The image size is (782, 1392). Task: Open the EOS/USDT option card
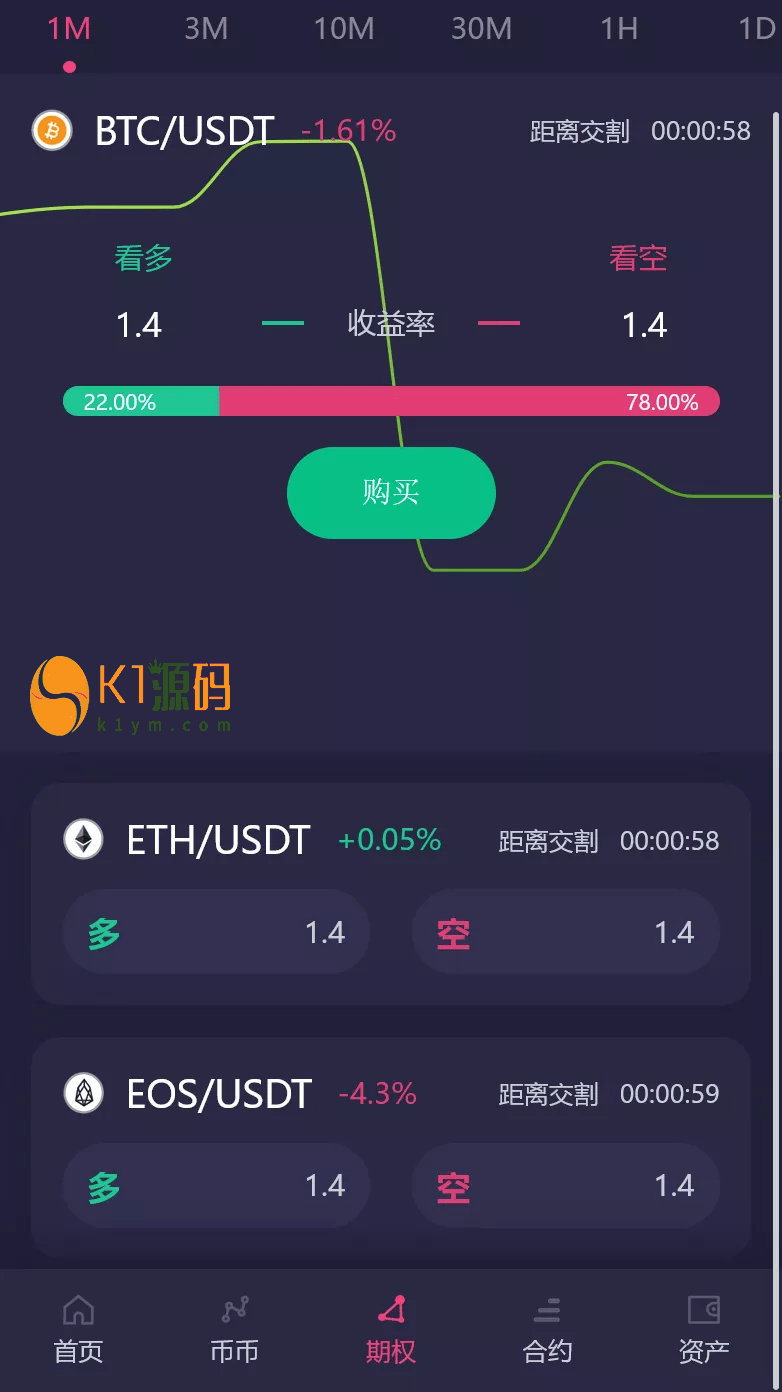(218, 1093)
